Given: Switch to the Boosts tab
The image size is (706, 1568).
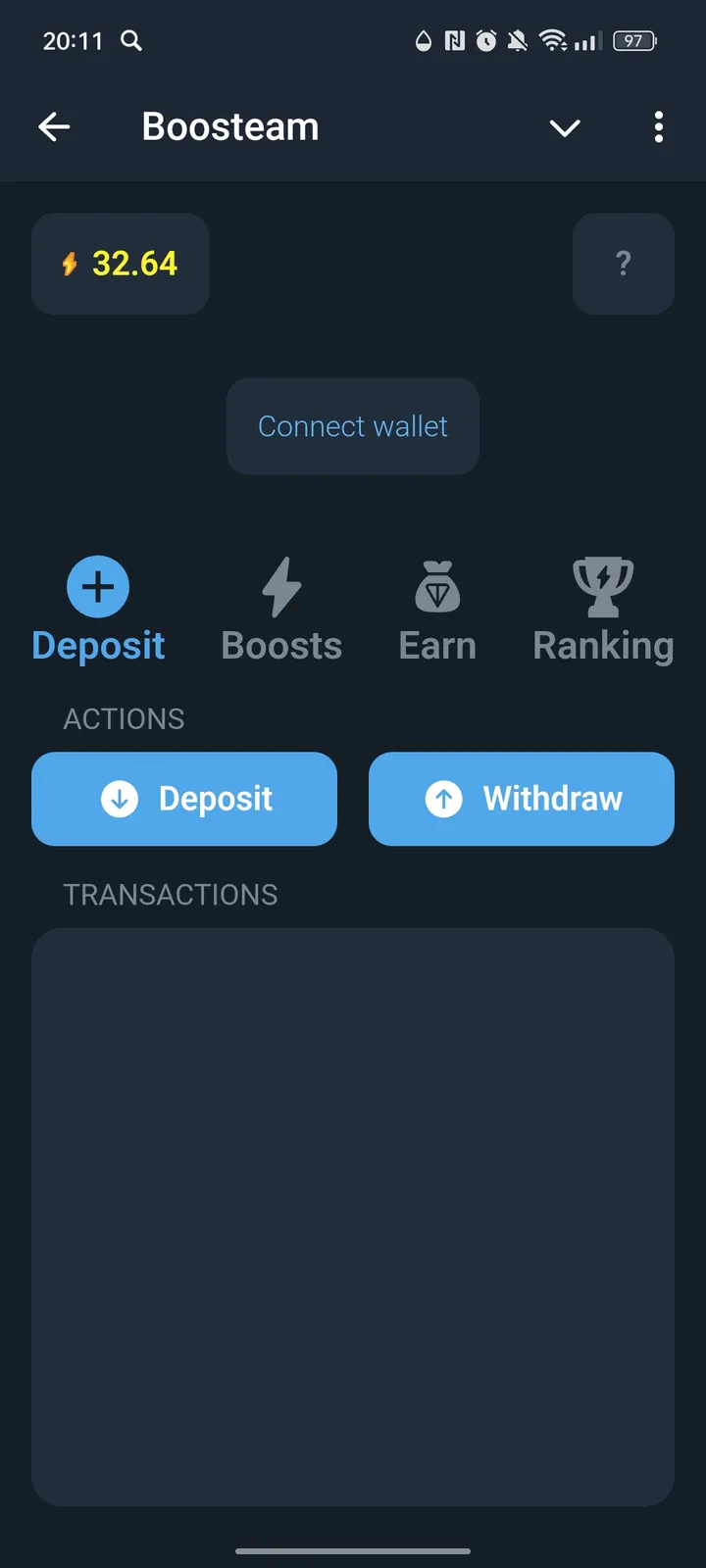Looking at the screenshot, I should [x=281, y=610].
